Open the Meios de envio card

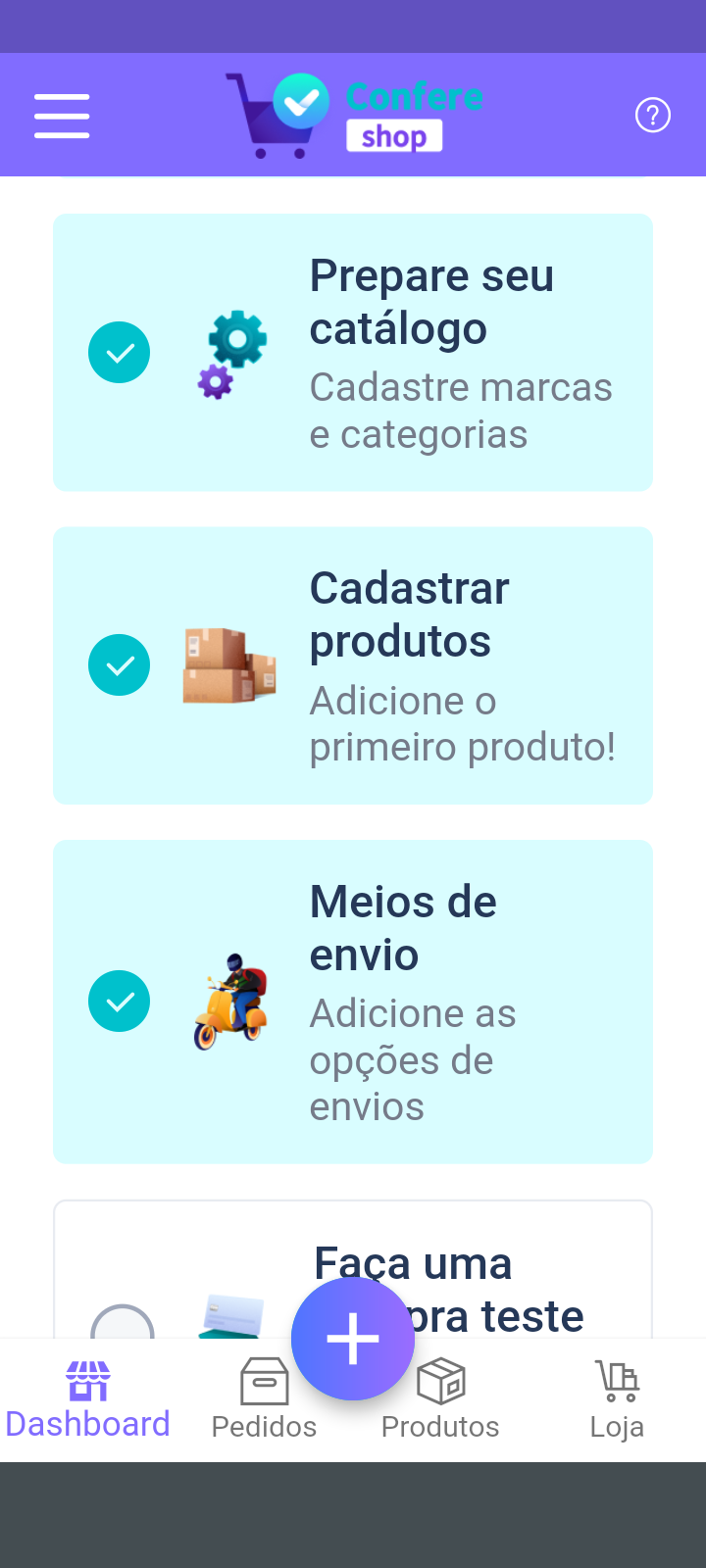tap(353, 1002)
